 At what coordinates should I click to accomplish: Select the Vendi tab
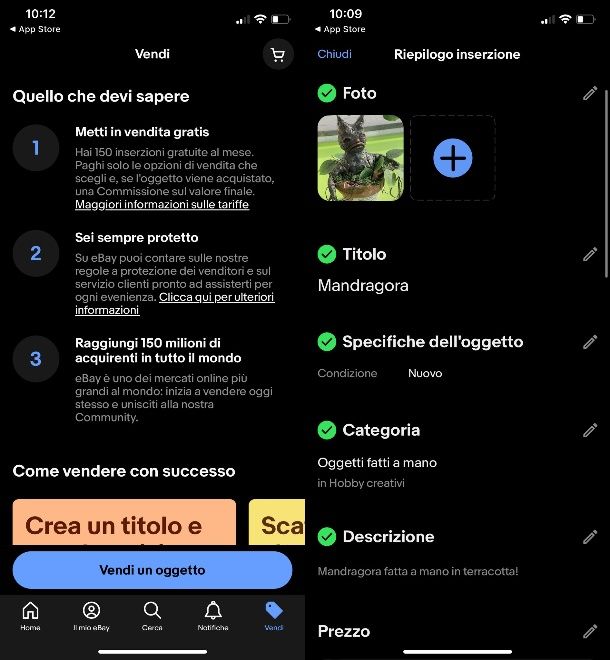click(x=274, y=616)
